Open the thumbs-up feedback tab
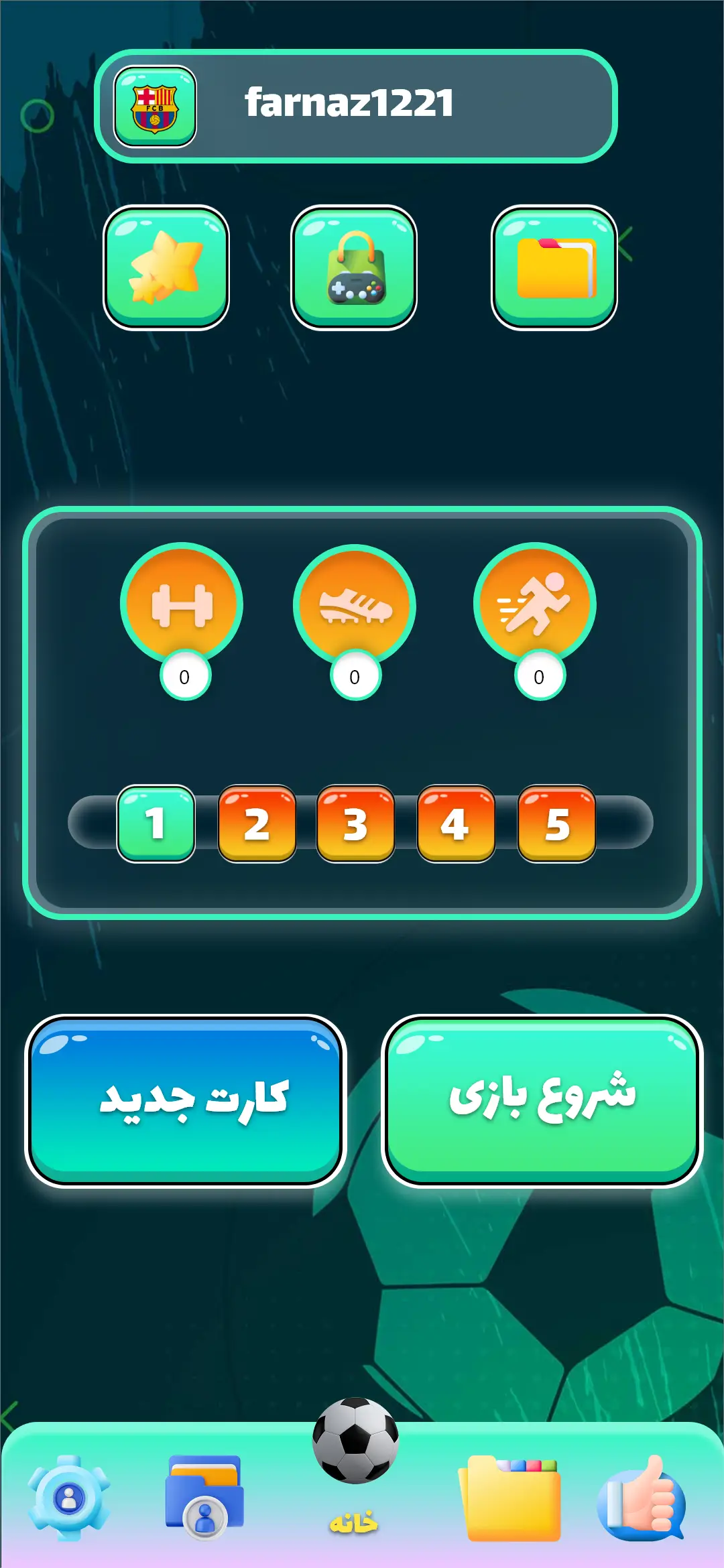The height and width of the screenshot is (1568, 724). (x=642, y=1498)
